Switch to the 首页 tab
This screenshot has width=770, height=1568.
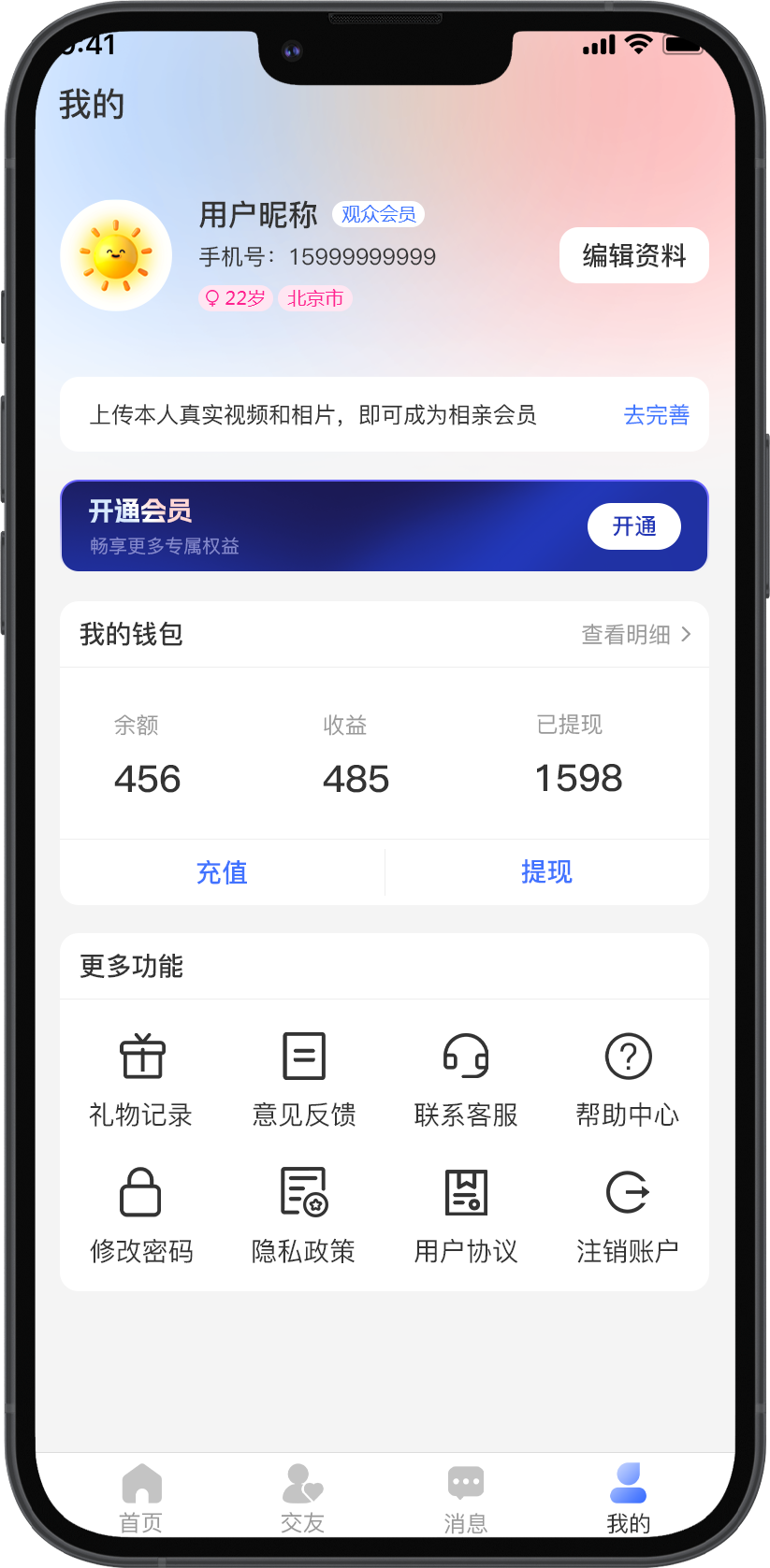click(x=141, y=1498)
